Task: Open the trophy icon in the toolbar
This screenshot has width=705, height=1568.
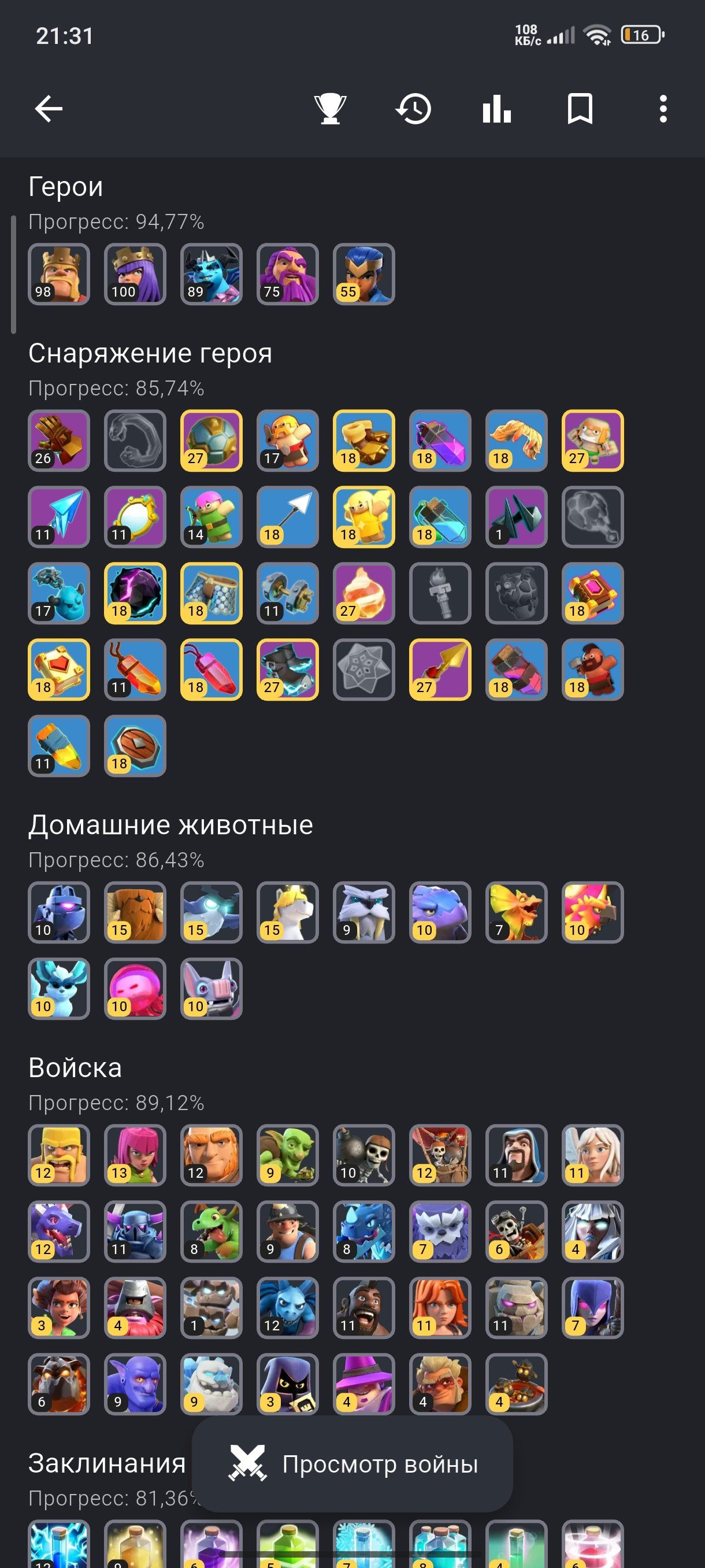Action: (x=331, y=110)
